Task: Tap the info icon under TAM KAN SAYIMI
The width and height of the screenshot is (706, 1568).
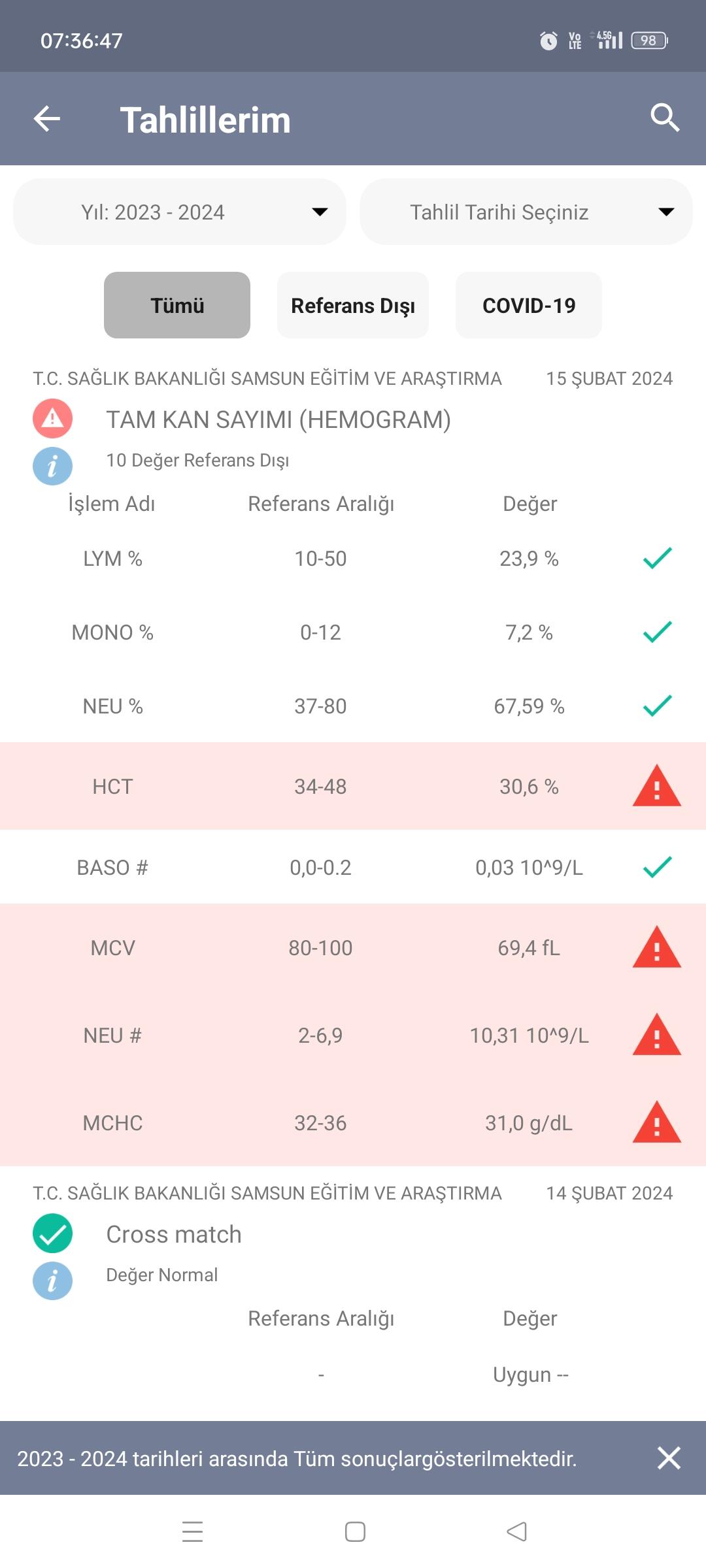Action: (52, 466)
